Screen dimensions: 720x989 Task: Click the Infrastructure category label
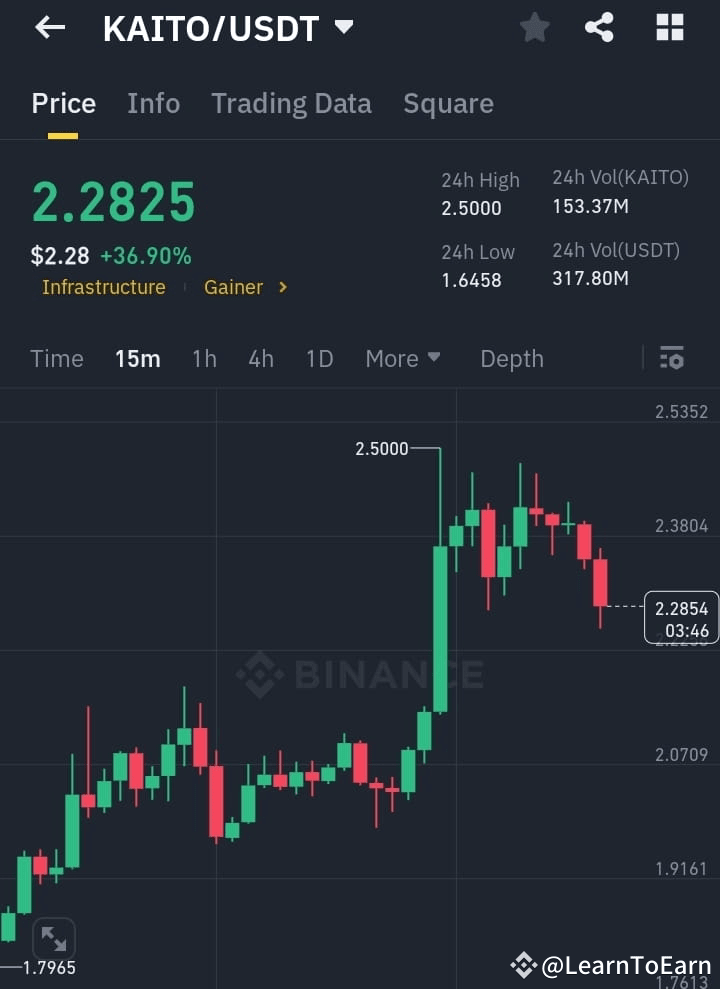click(x=103, y=287)
